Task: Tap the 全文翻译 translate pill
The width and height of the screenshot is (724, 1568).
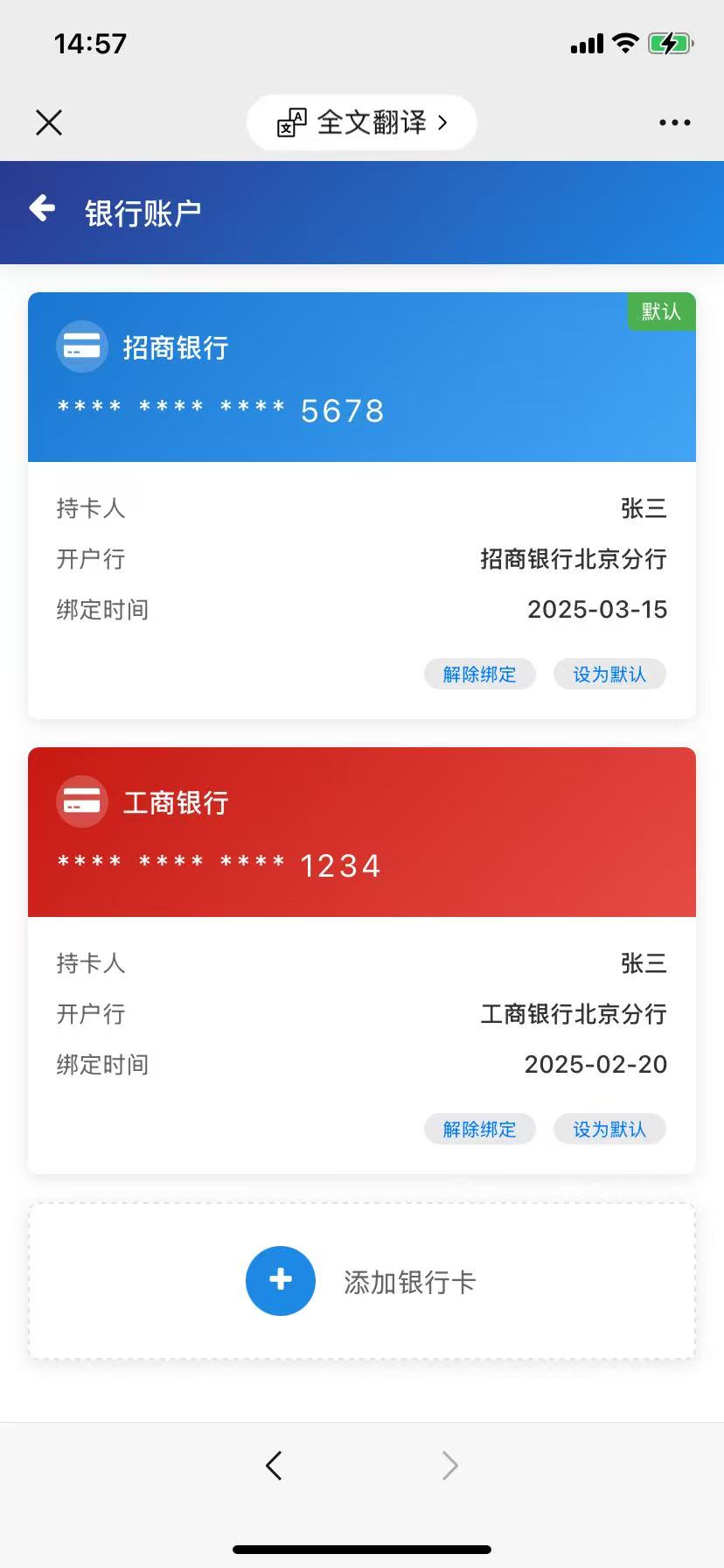Action: (362, 122)
